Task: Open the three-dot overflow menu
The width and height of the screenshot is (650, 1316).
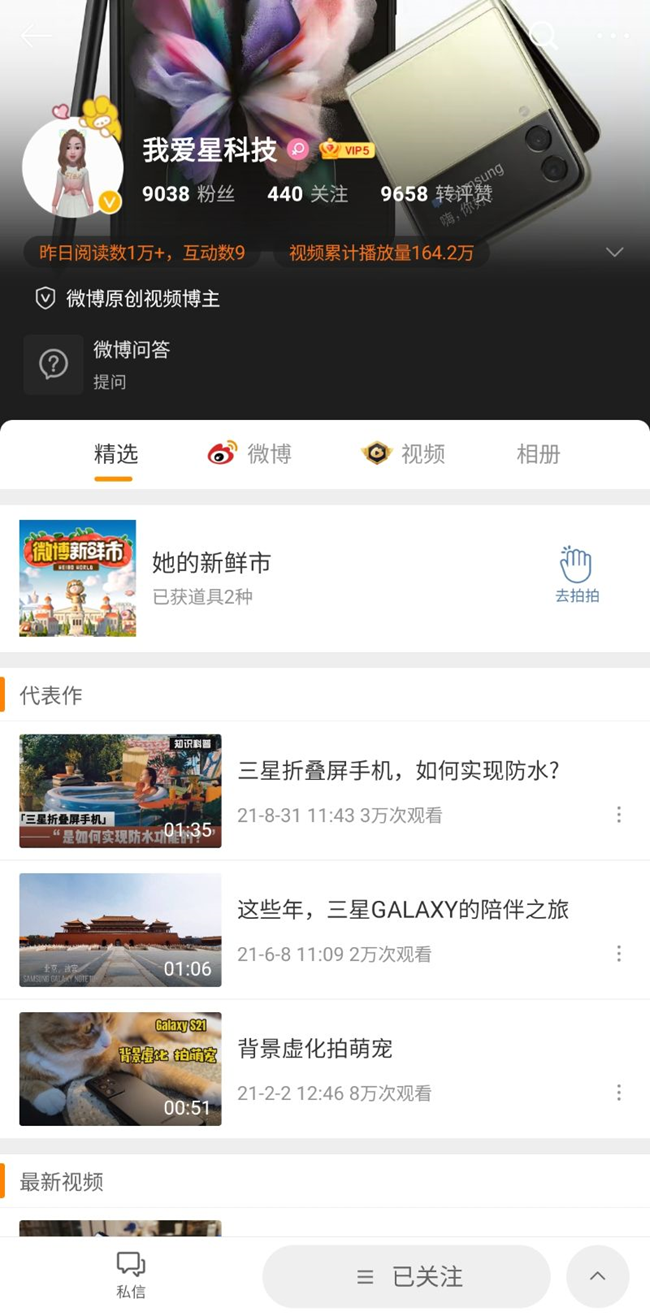Action: [613, 37]
